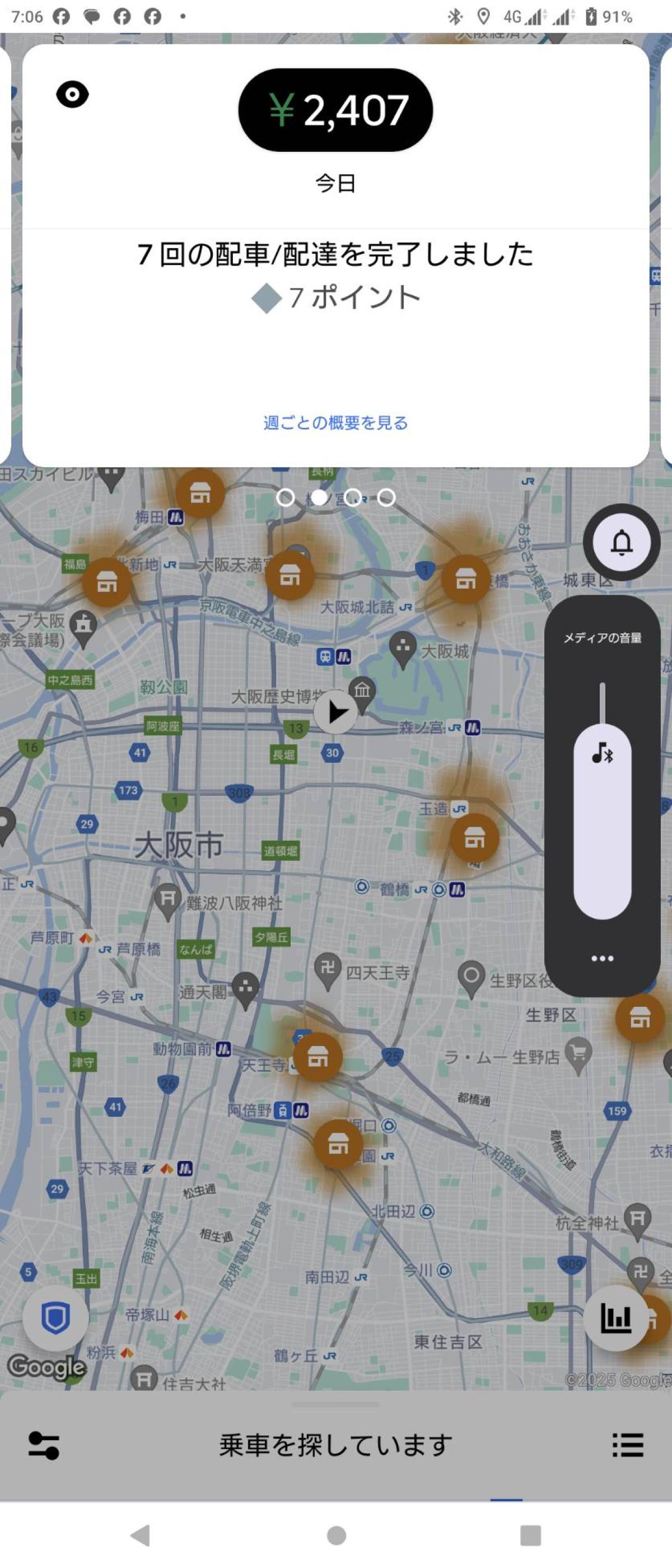The height and width of the screenshot is (1568, 672).
Task: Open the earnings chart button
Action: pos(615,1318)
